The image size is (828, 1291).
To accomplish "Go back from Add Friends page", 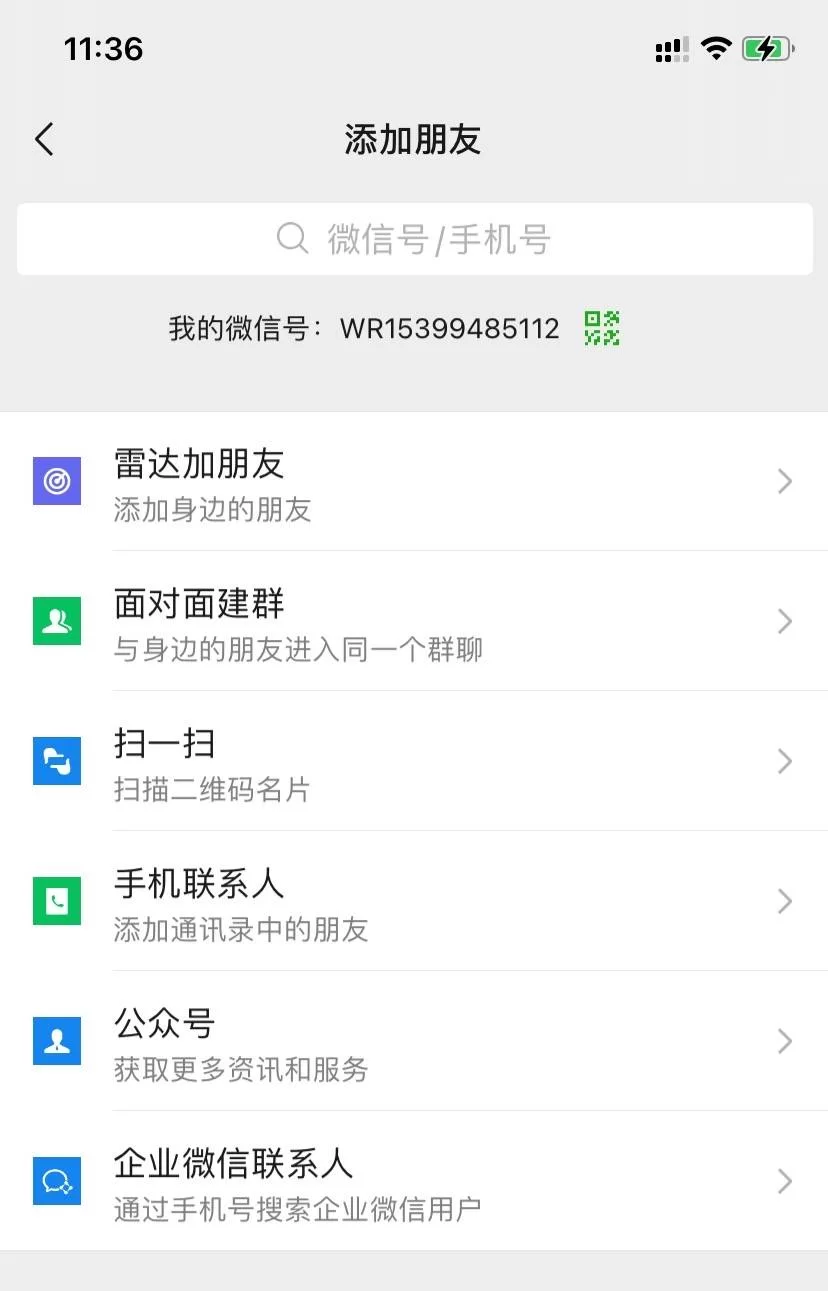I will coord(44,140).
